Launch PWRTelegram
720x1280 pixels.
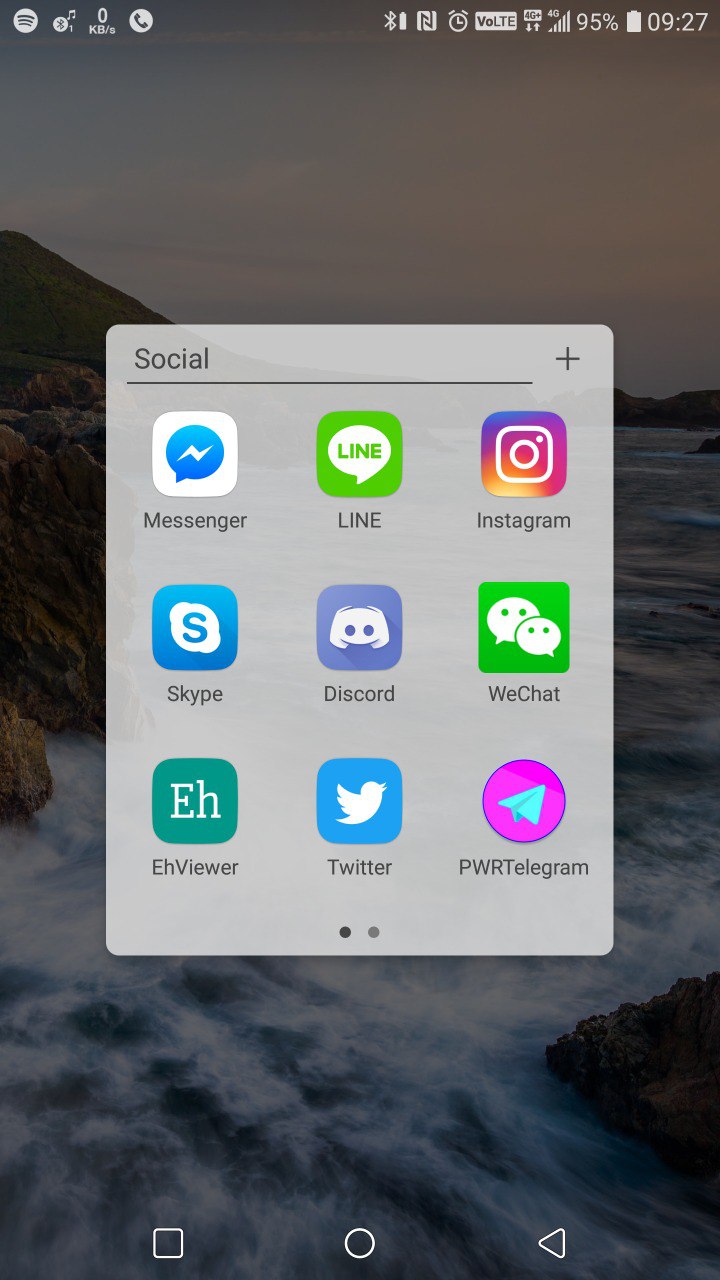click(524, 801)
